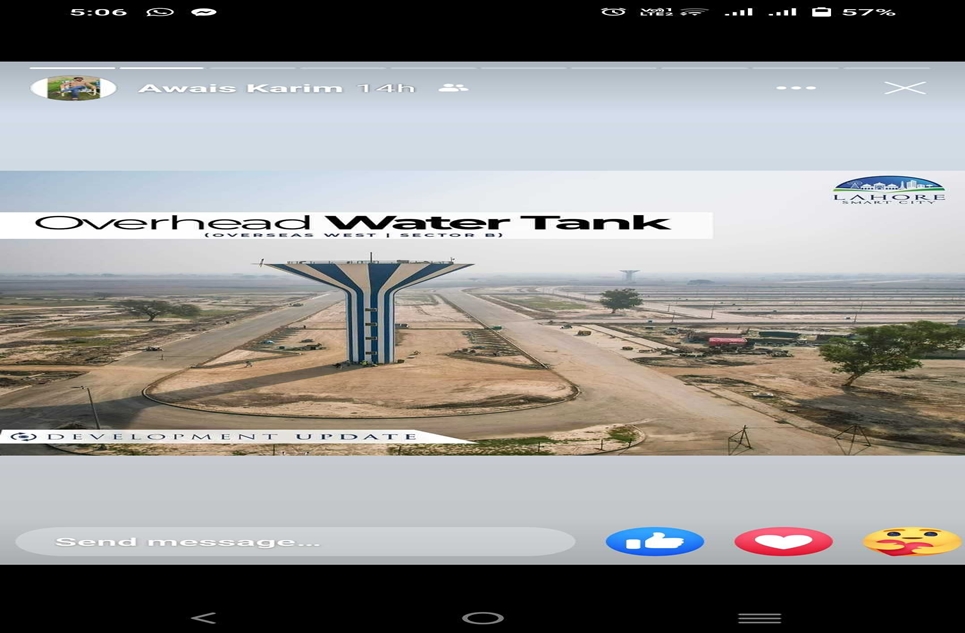The width and height of the screenshot is (965, 633).
Task: Open Awais Karim's name link
Action: (x=240, y=88)
